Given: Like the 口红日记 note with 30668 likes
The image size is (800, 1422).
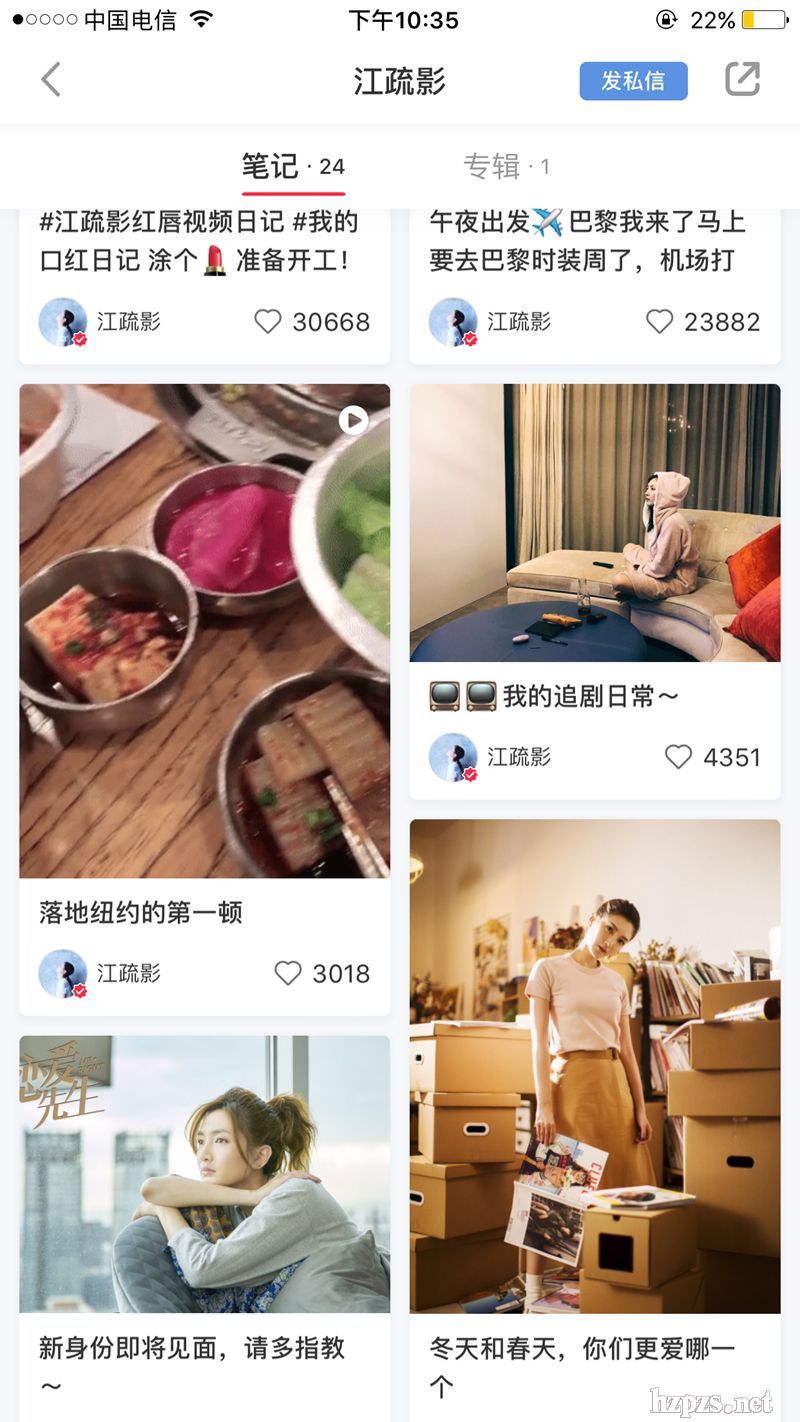Looking at the screenshot, I should [x=268, y=322].
